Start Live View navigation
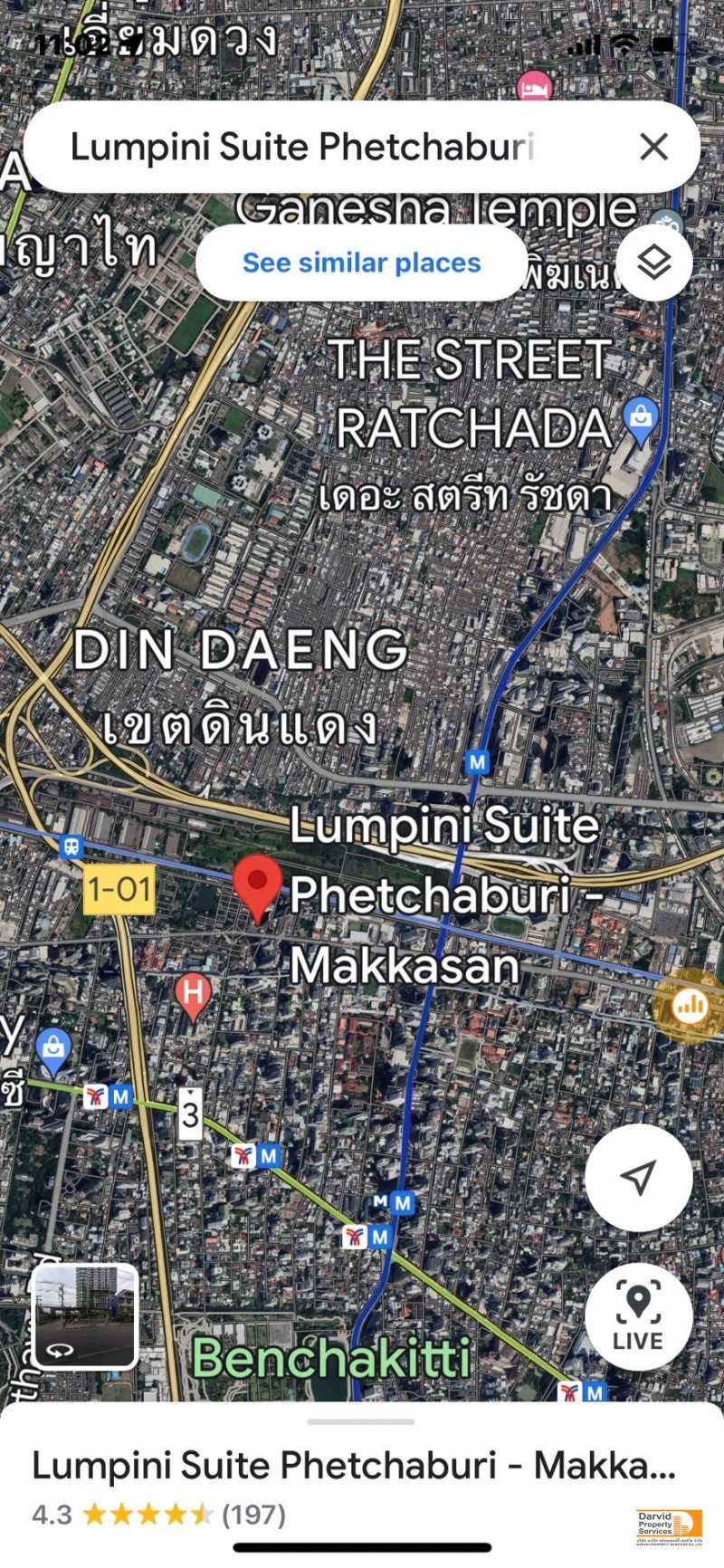724x1568 pixels. click(x=639, y=1316)
